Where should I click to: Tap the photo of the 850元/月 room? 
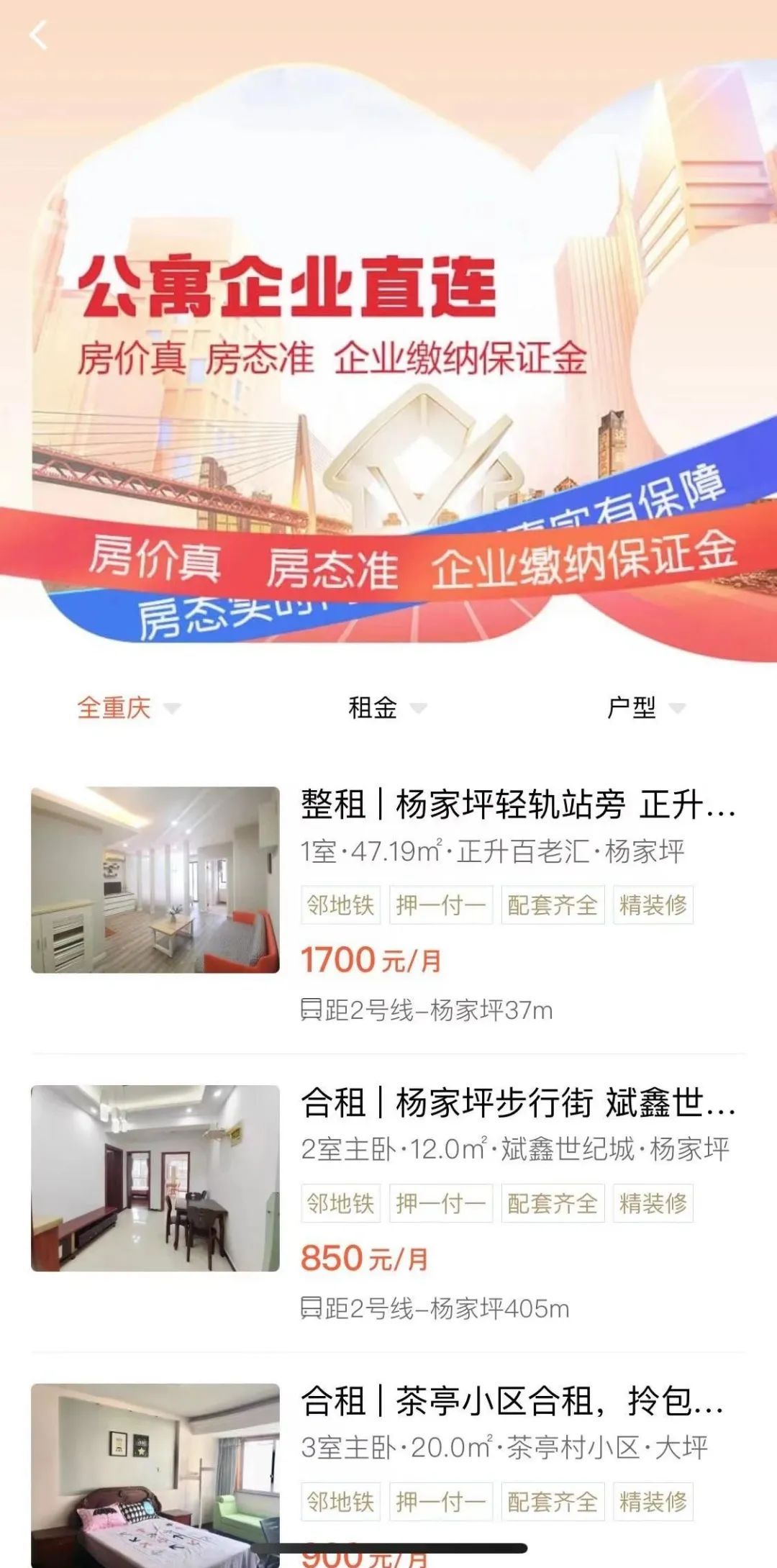point(155,1178)
